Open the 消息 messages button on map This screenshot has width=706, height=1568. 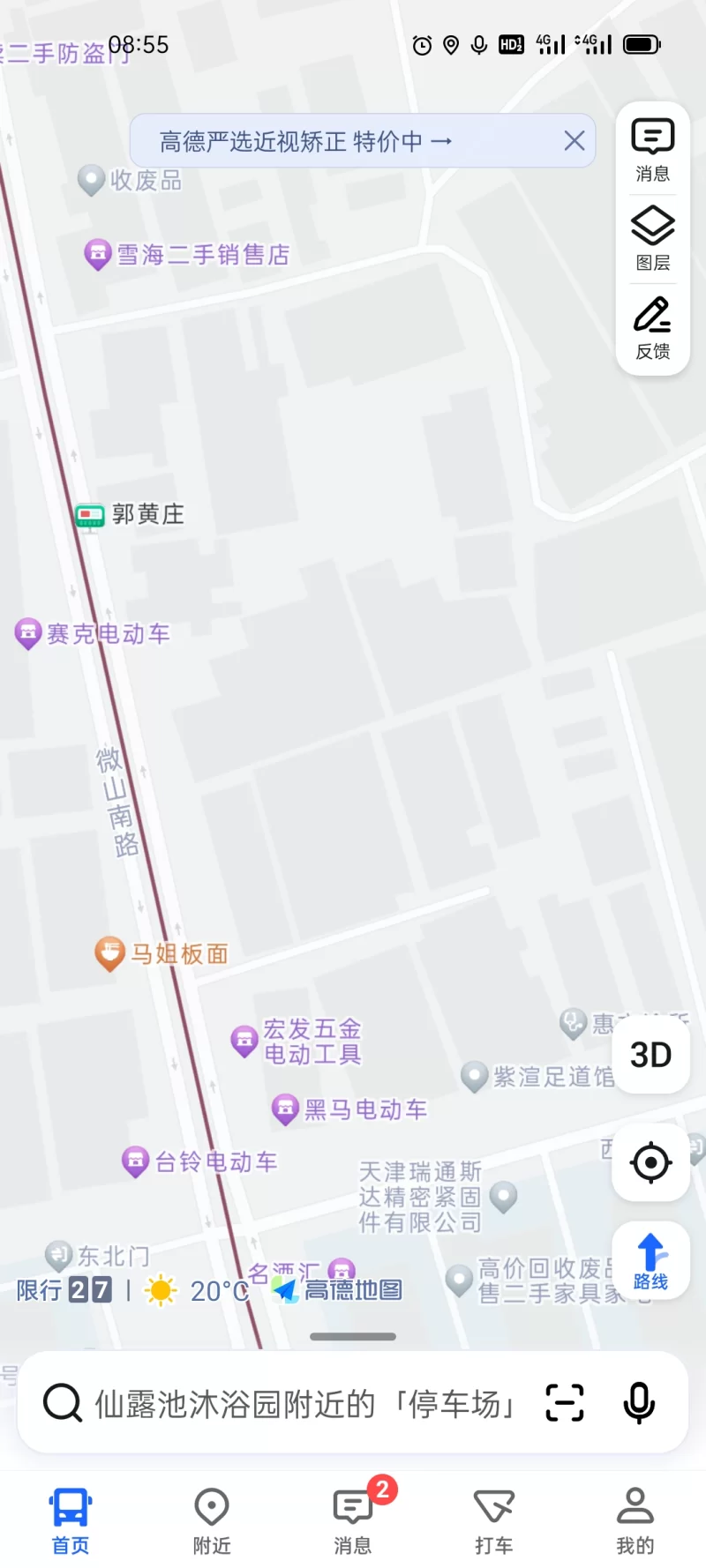652,150
